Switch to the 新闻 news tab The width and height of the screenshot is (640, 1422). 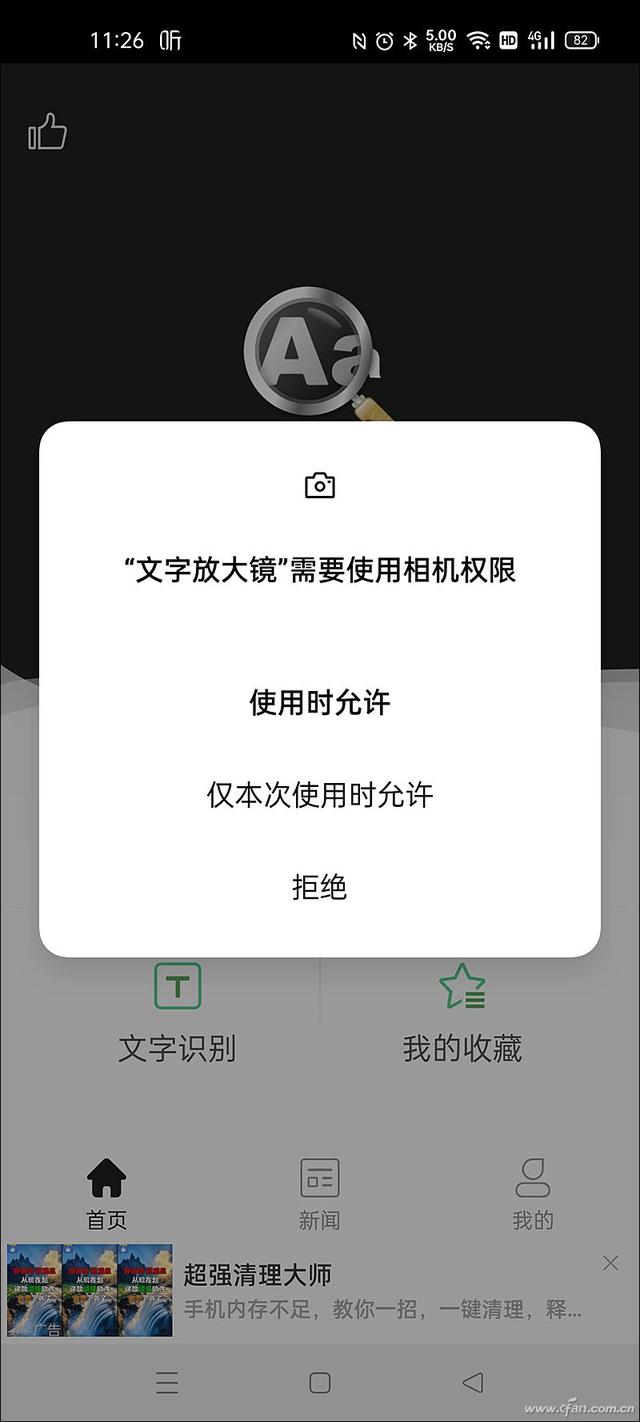click(x=319, y=1193)
